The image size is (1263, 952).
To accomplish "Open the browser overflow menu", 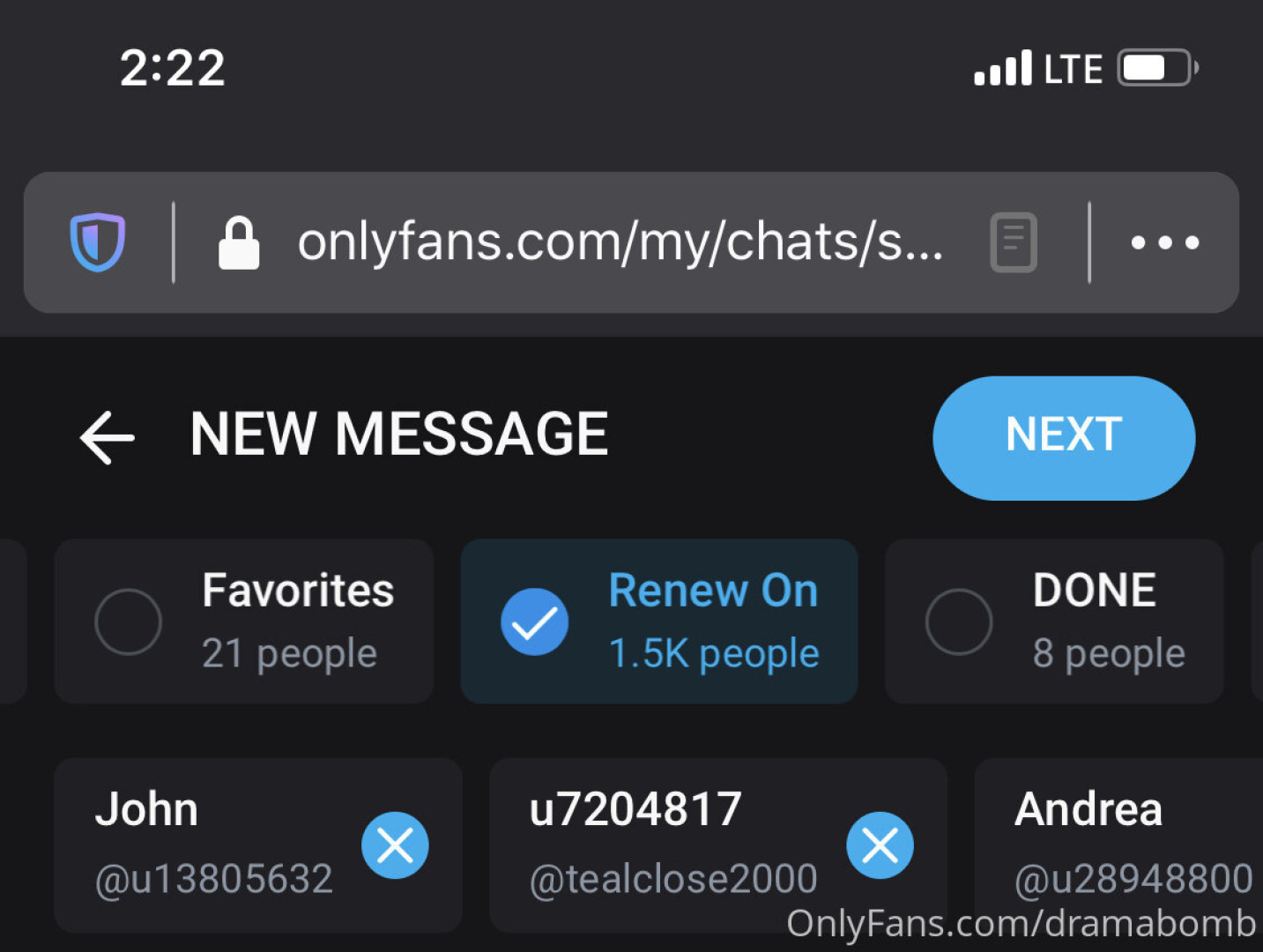I will (1164, 242).
